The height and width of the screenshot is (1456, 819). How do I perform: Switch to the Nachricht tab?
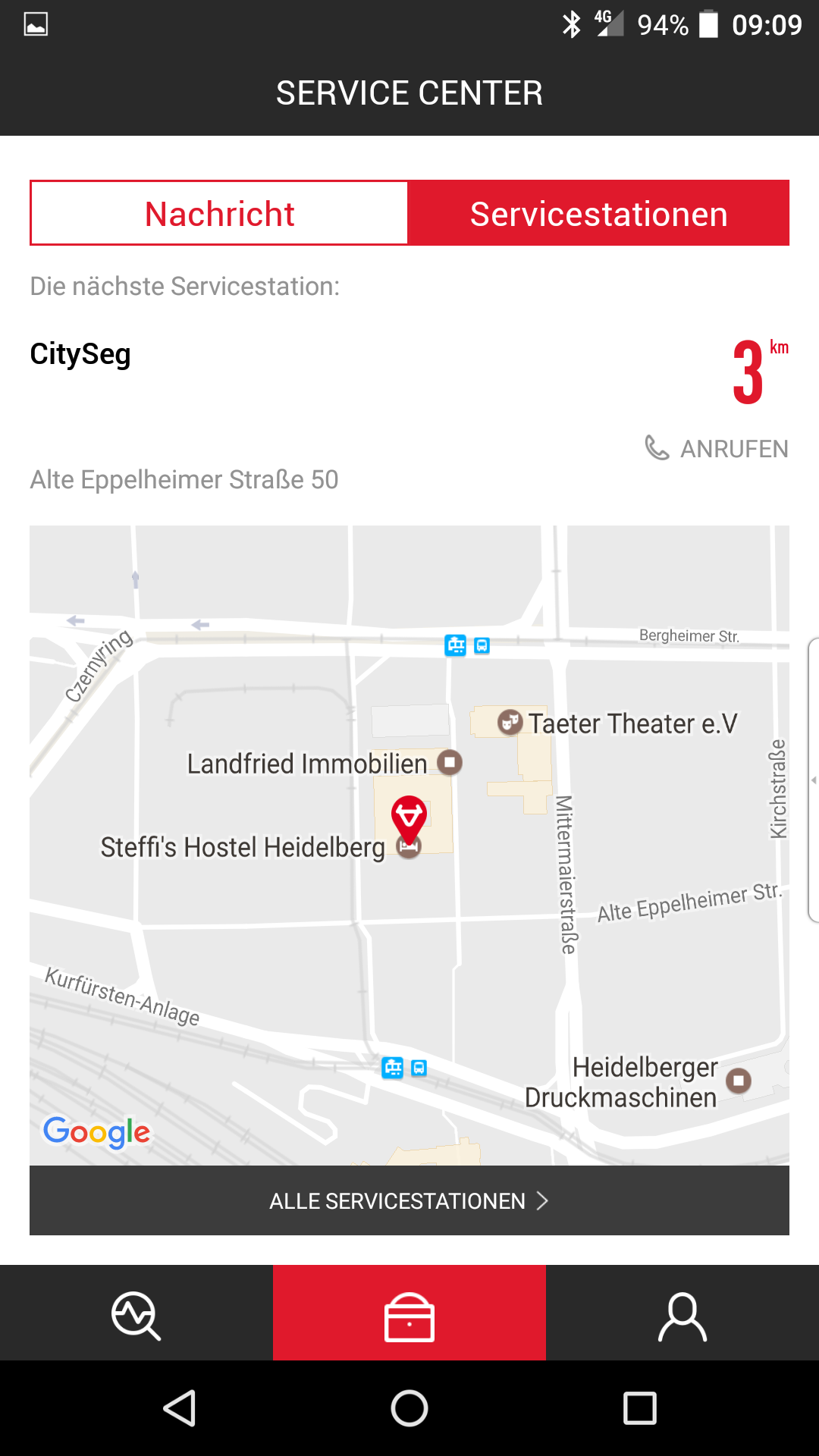click(x=219, y=213)
